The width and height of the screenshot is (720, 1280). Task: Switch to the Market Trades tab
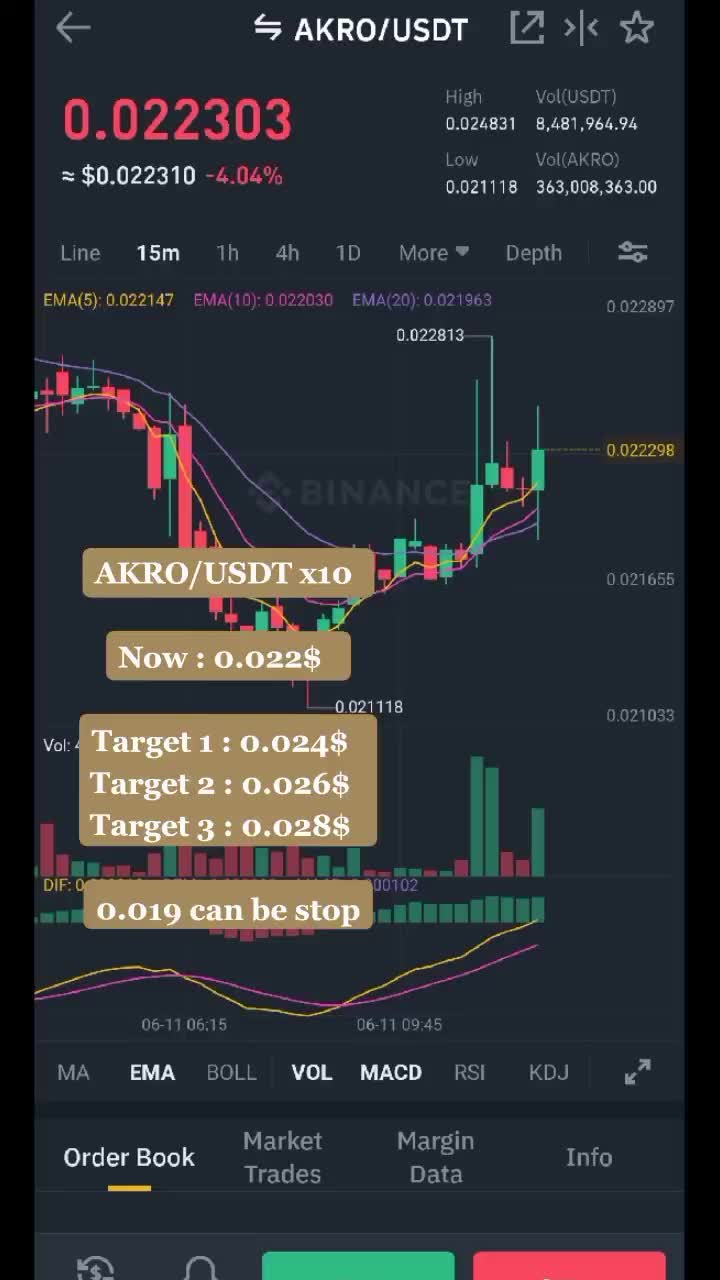(282, 1157)
